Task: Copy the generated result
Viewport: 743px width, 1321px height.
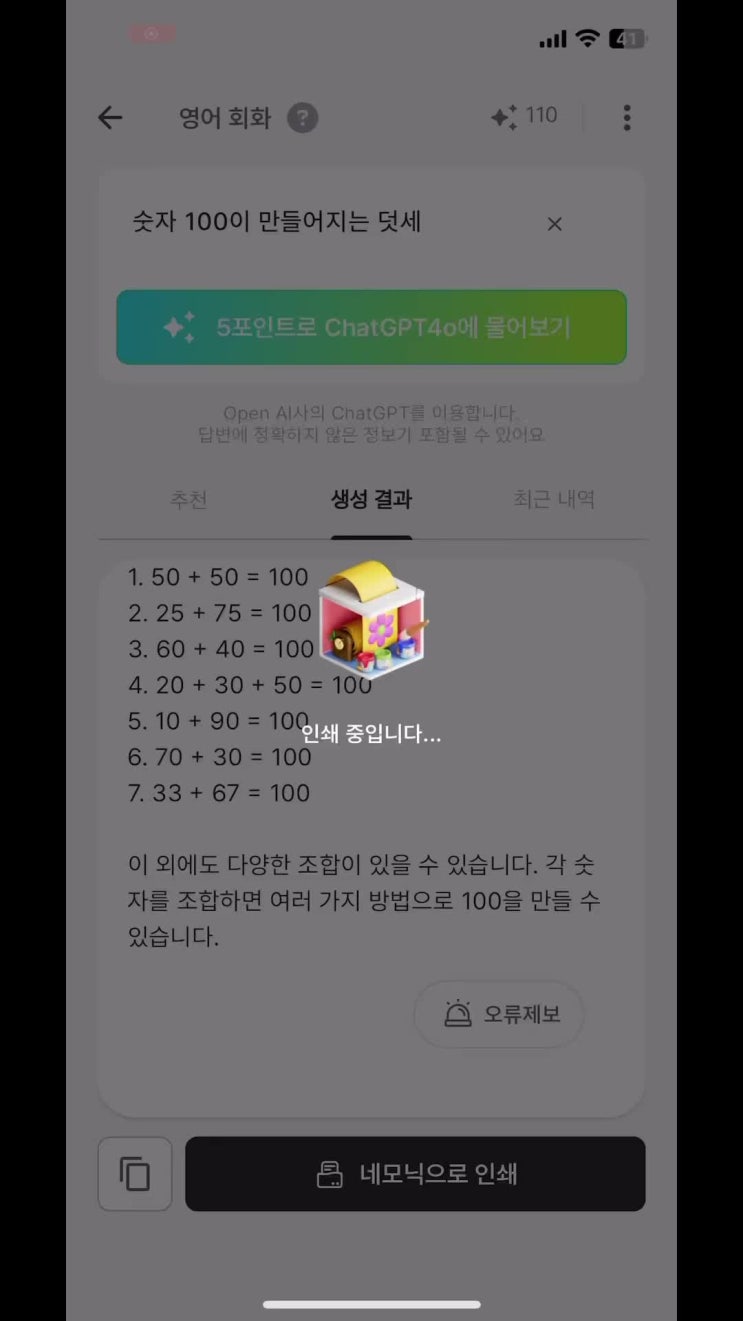Action: point(135,1174)
